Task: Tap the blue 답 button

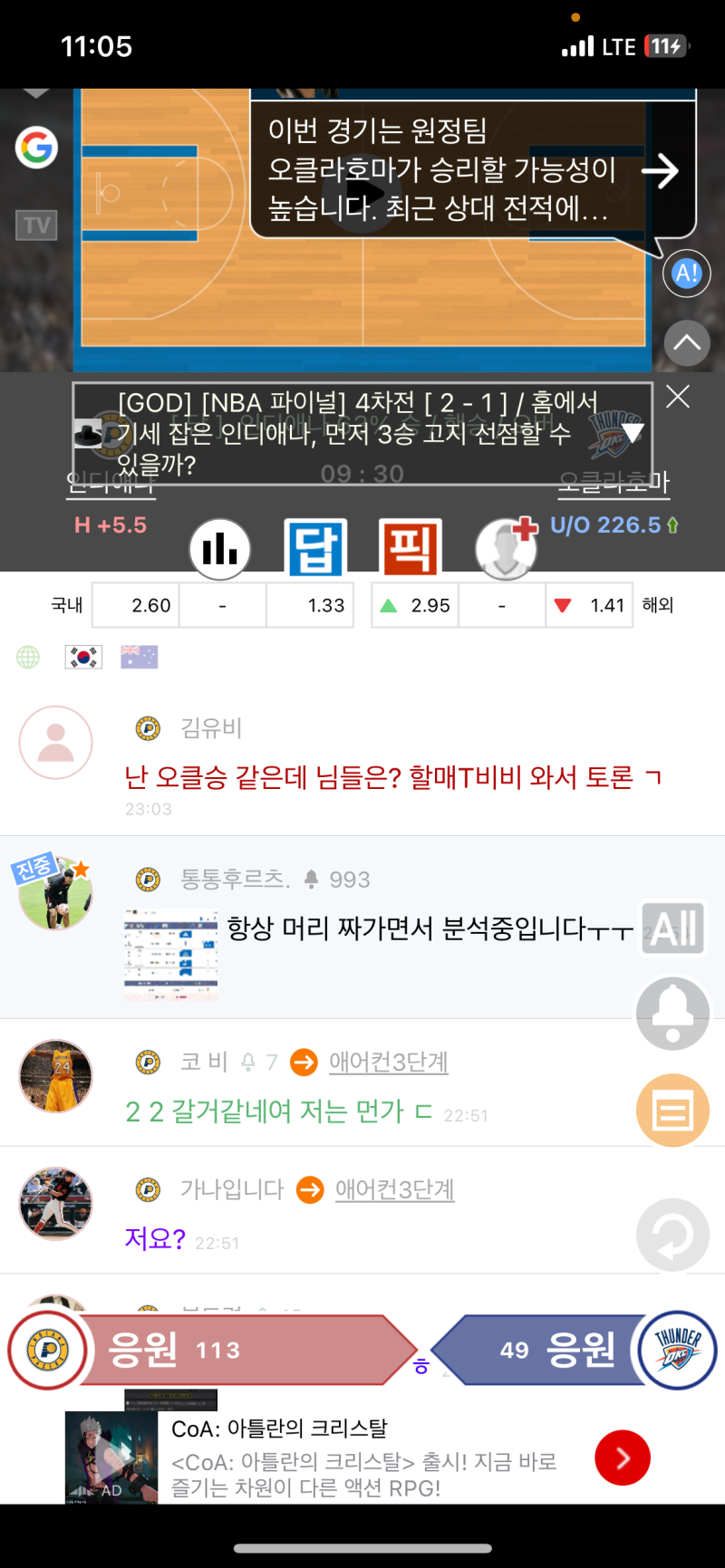Action: 315,549
